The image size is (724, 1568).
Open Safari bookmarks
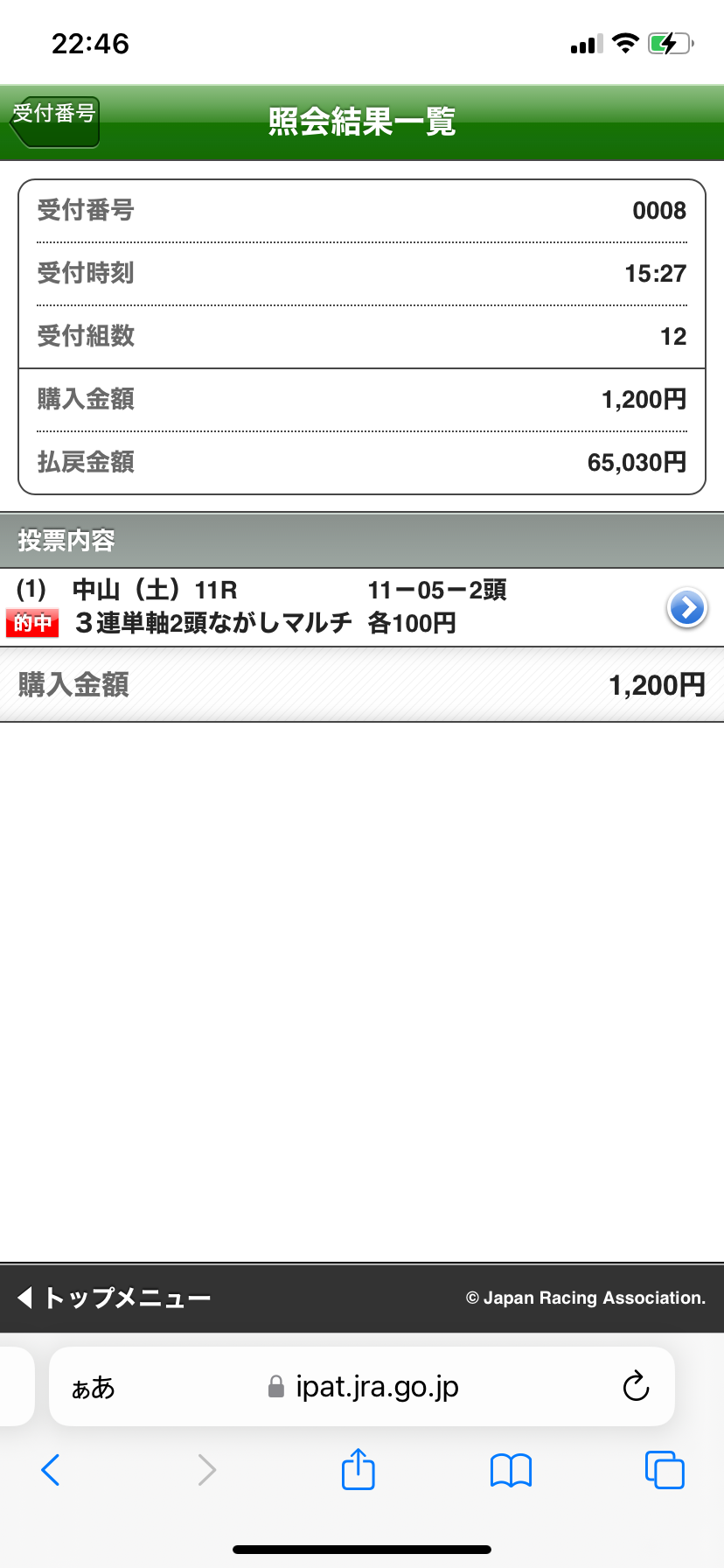pyautogui.click(x=511, y=1470)
